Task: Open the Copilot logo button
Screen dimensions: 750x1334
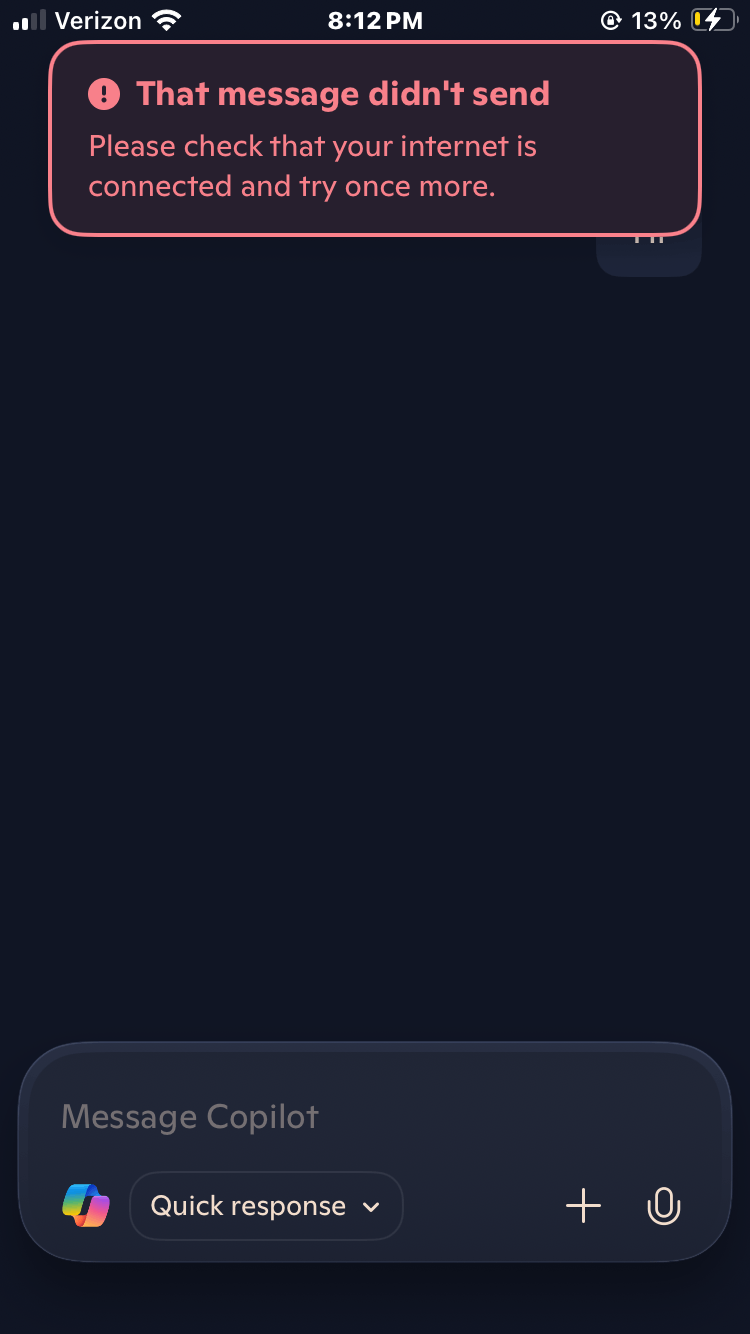Action: pyautogui.click(x=86, y=1206)
